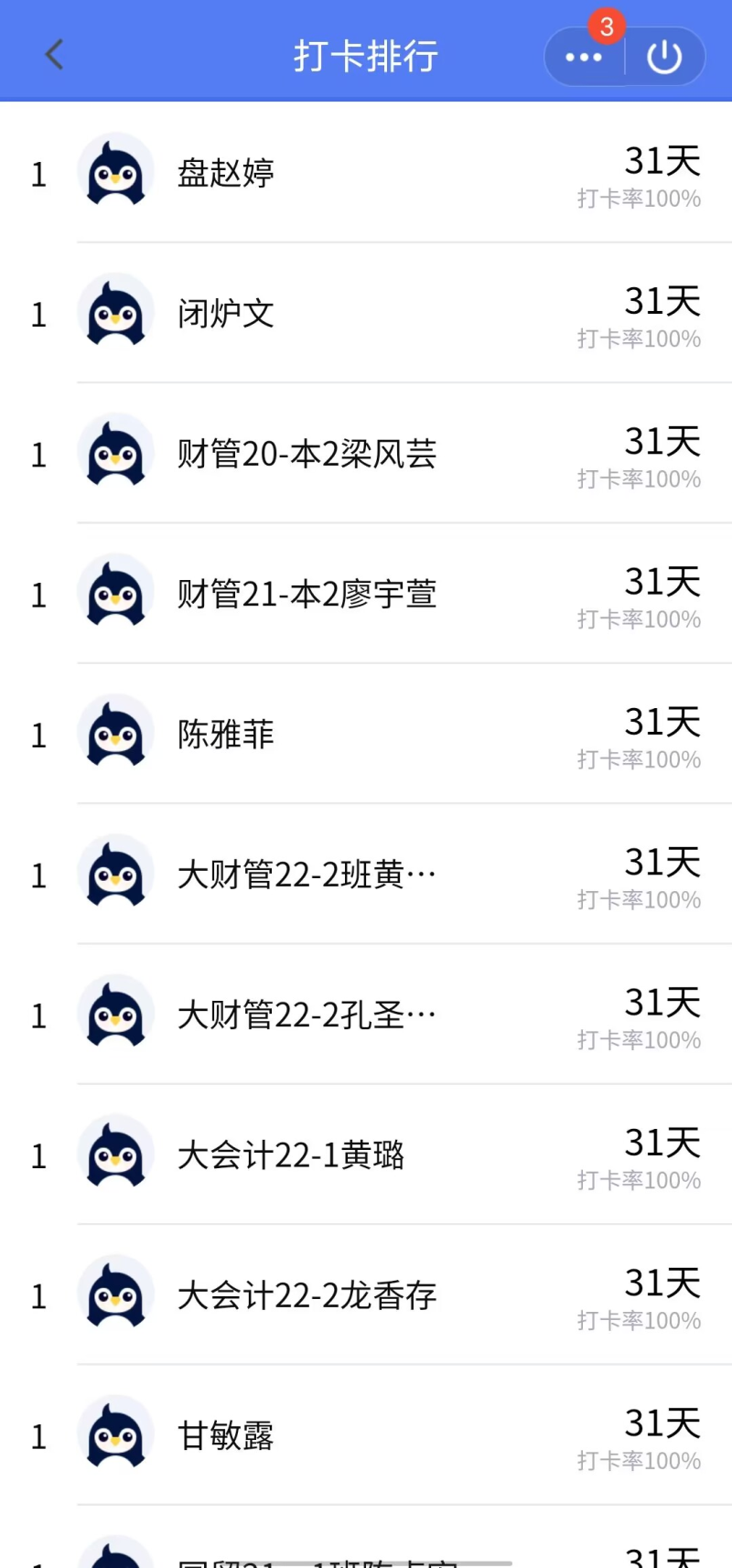View 财管21-本2廖宇萱 check-in record

[x=366, y=595]
